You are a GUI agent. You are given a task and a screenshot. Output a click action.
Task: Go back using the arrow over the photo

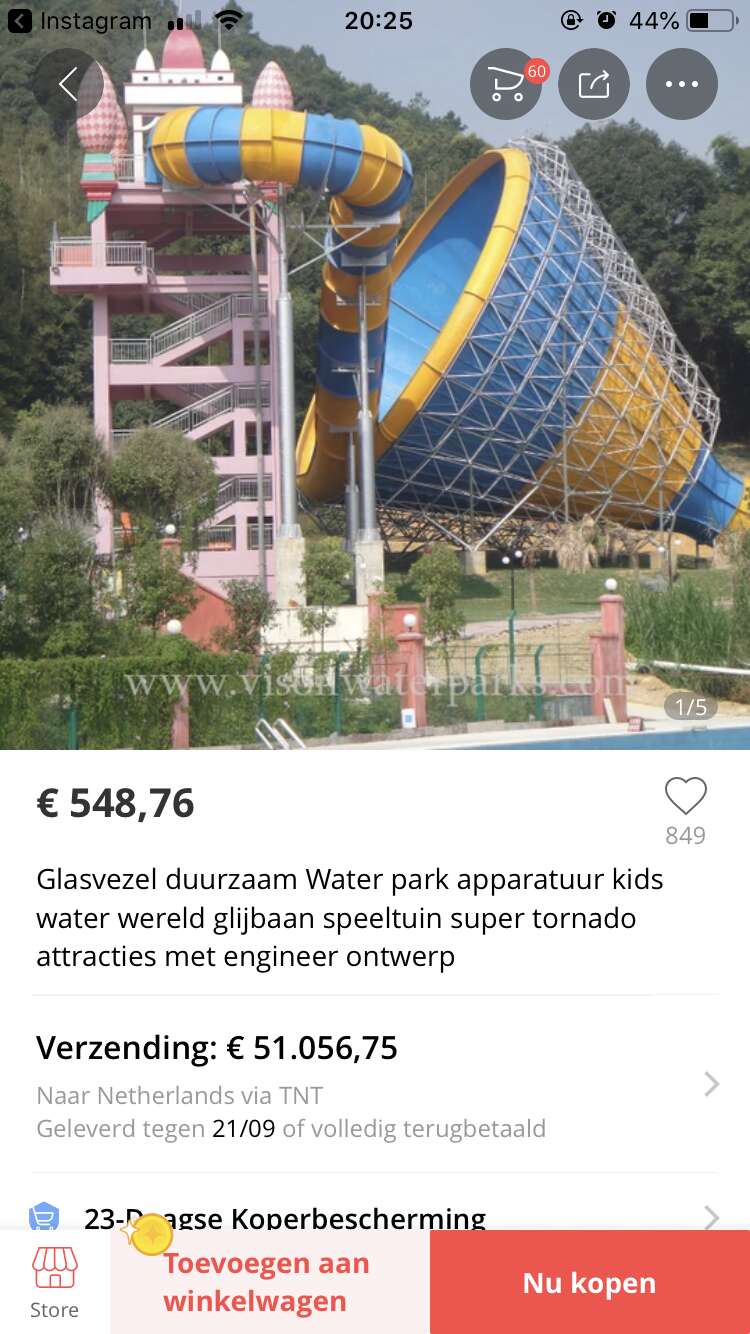point(68,85)
